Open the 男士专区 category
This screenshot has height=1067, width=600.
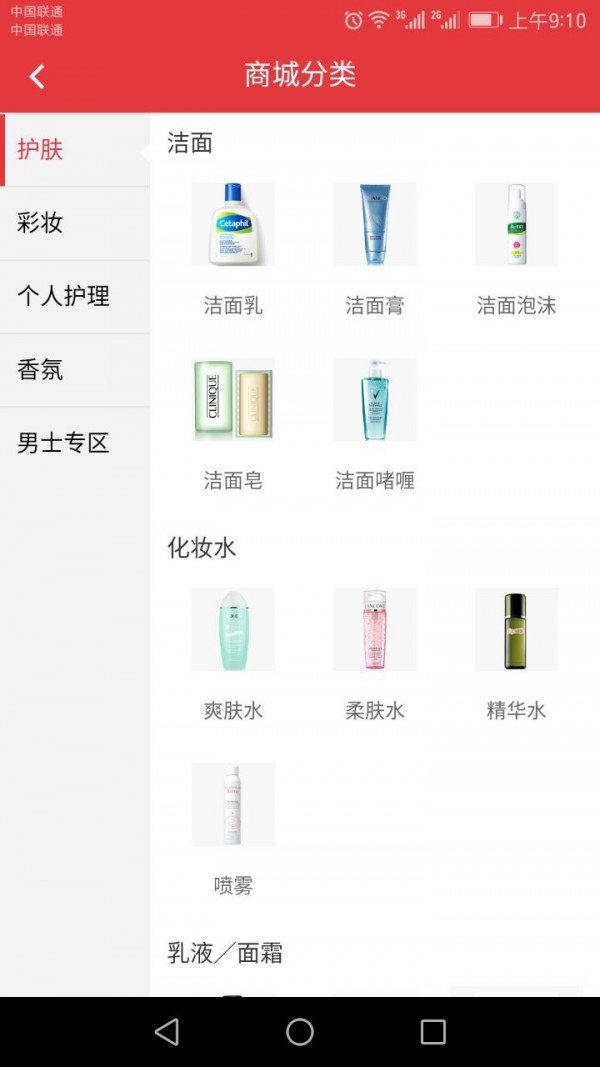pos(75,443)
